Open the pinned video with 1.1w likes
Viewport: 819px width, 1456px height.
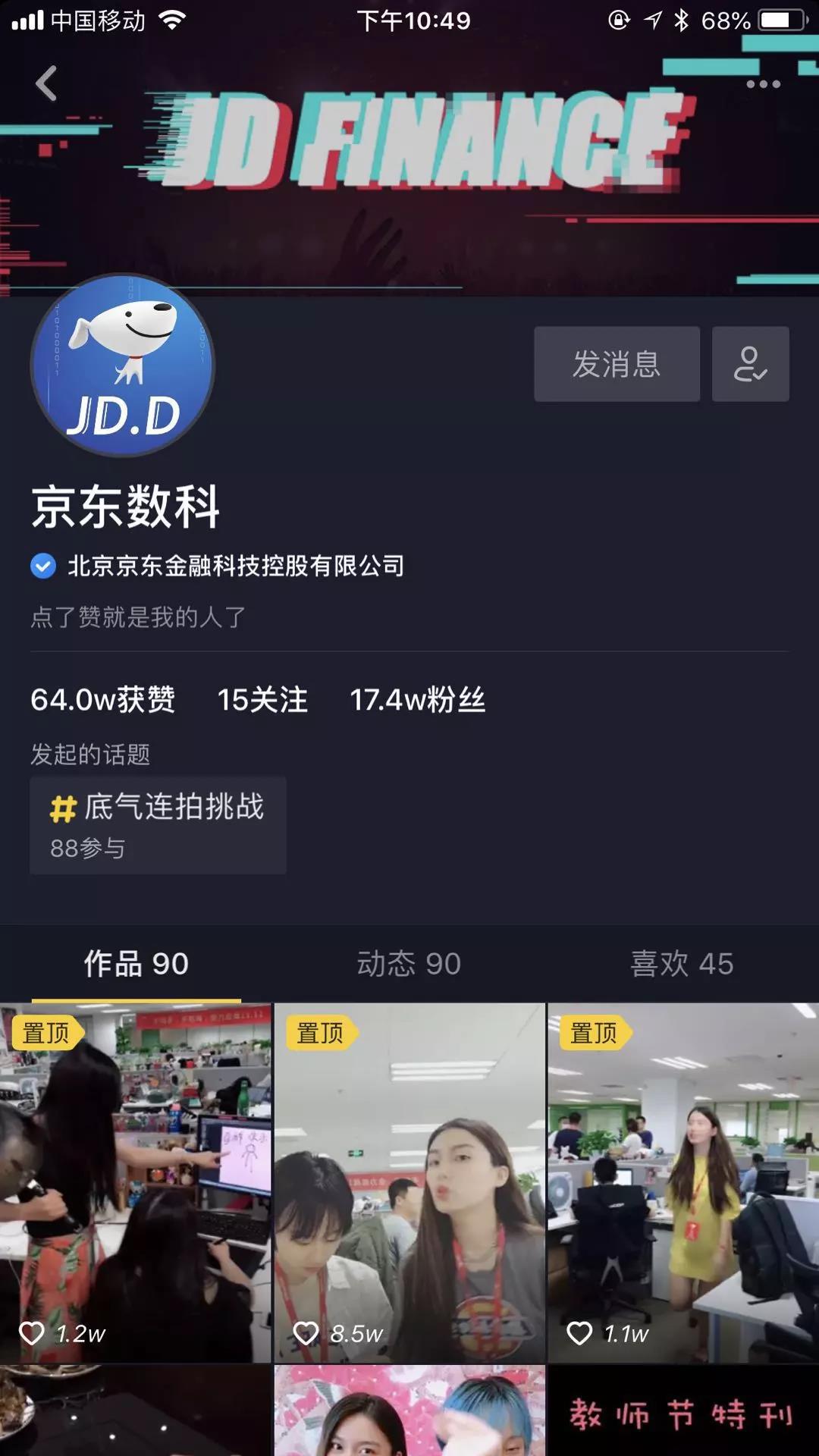click(x=683, y=1183)
